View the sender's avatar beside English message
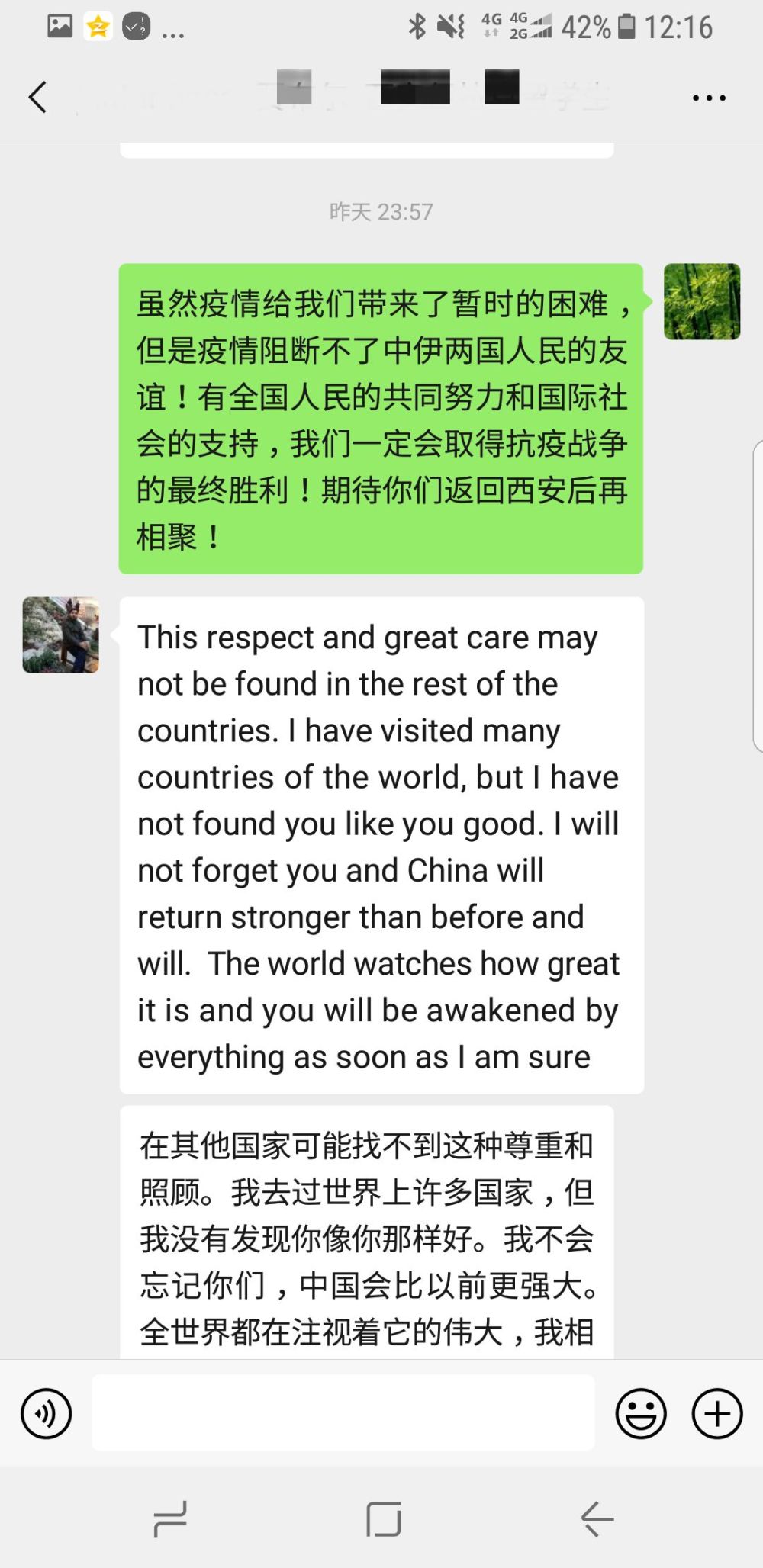 pos(61,635)
